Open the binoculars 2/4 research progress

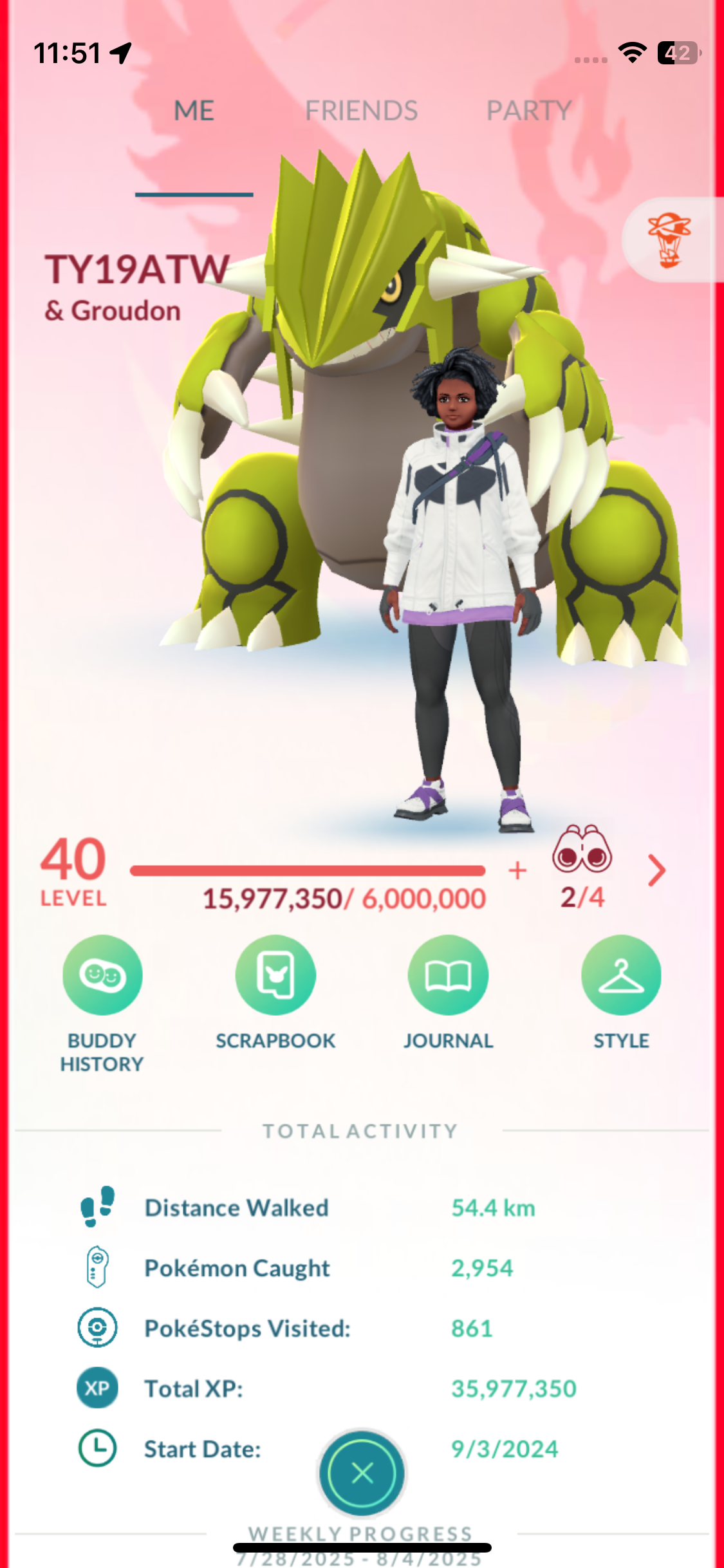tap(582, 866)
